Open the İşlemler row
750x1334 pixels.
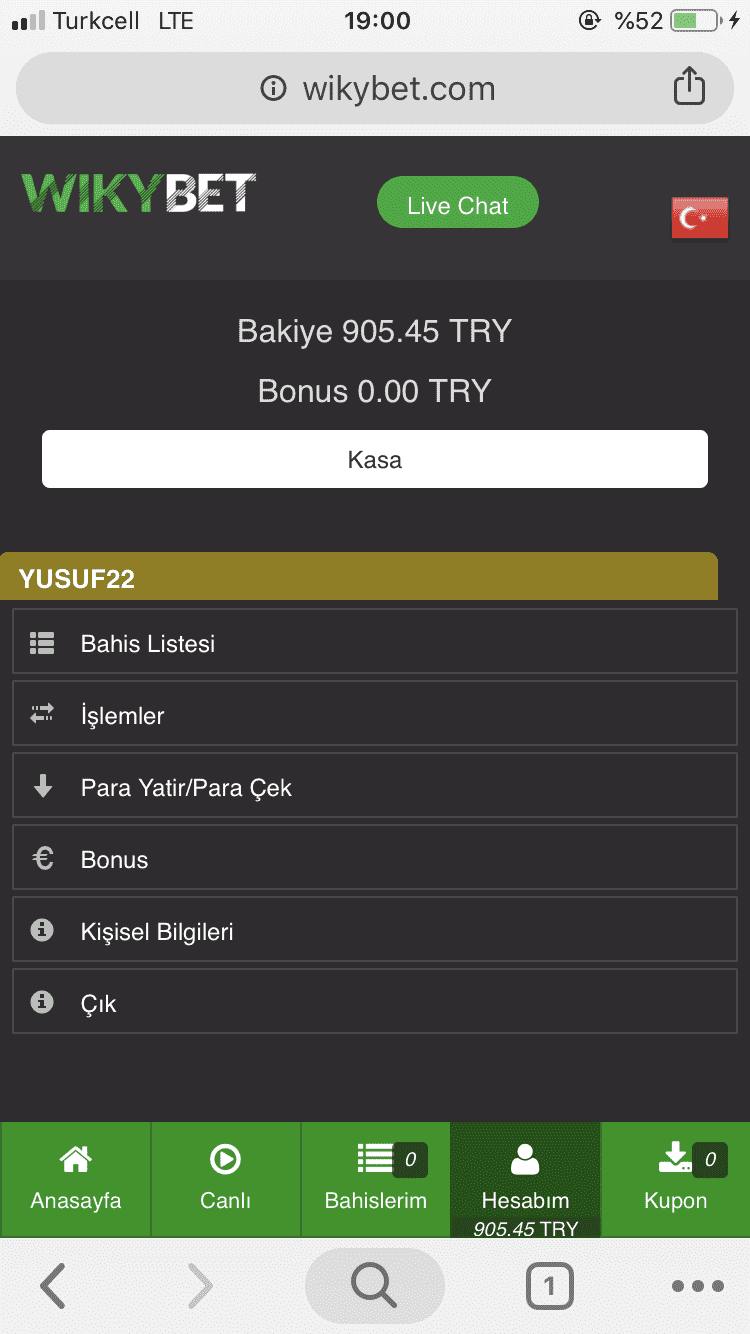[x=375, y=716]
